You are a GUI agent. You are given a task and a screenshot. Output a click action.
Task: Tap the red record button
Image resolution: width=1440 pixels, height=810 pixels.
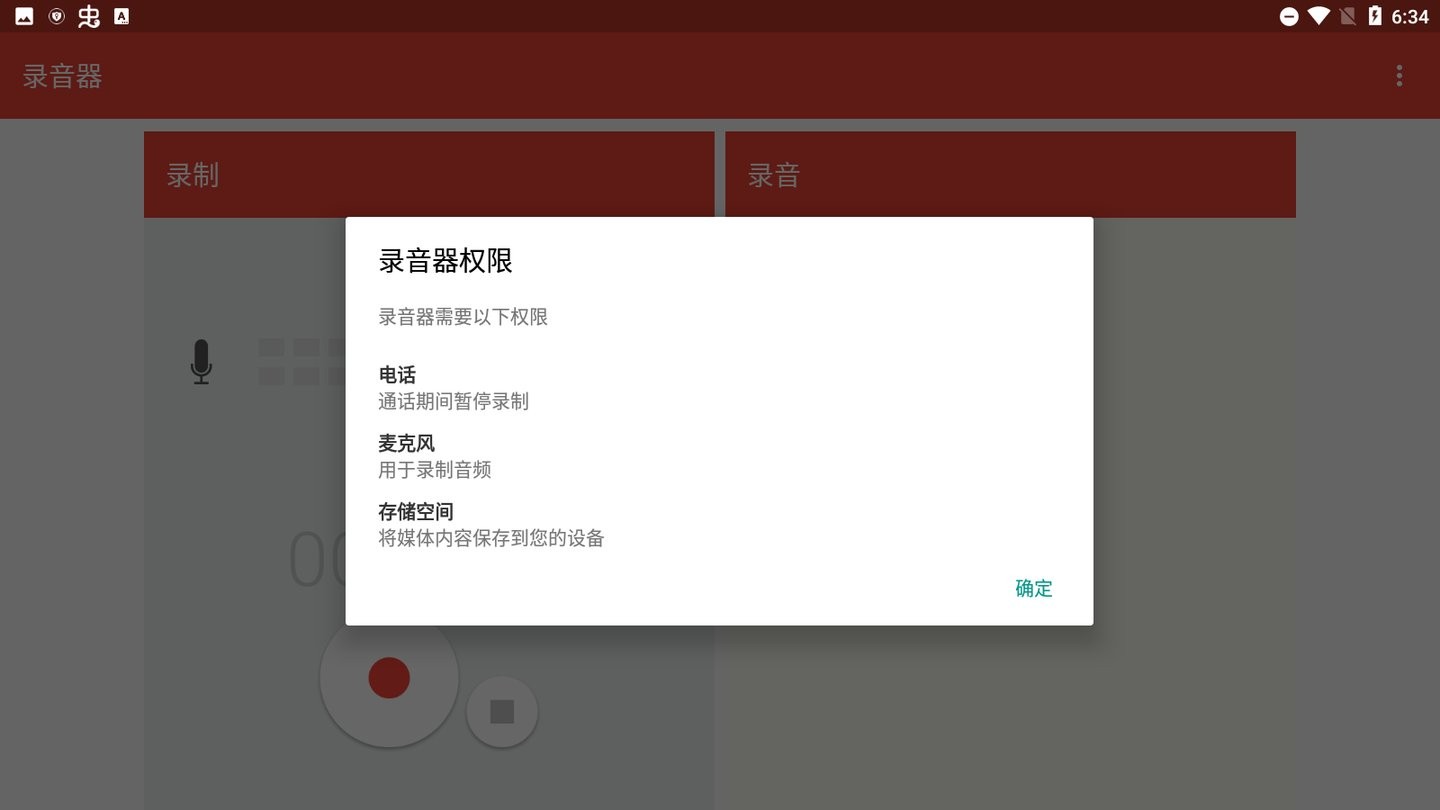tap(389, 678)
